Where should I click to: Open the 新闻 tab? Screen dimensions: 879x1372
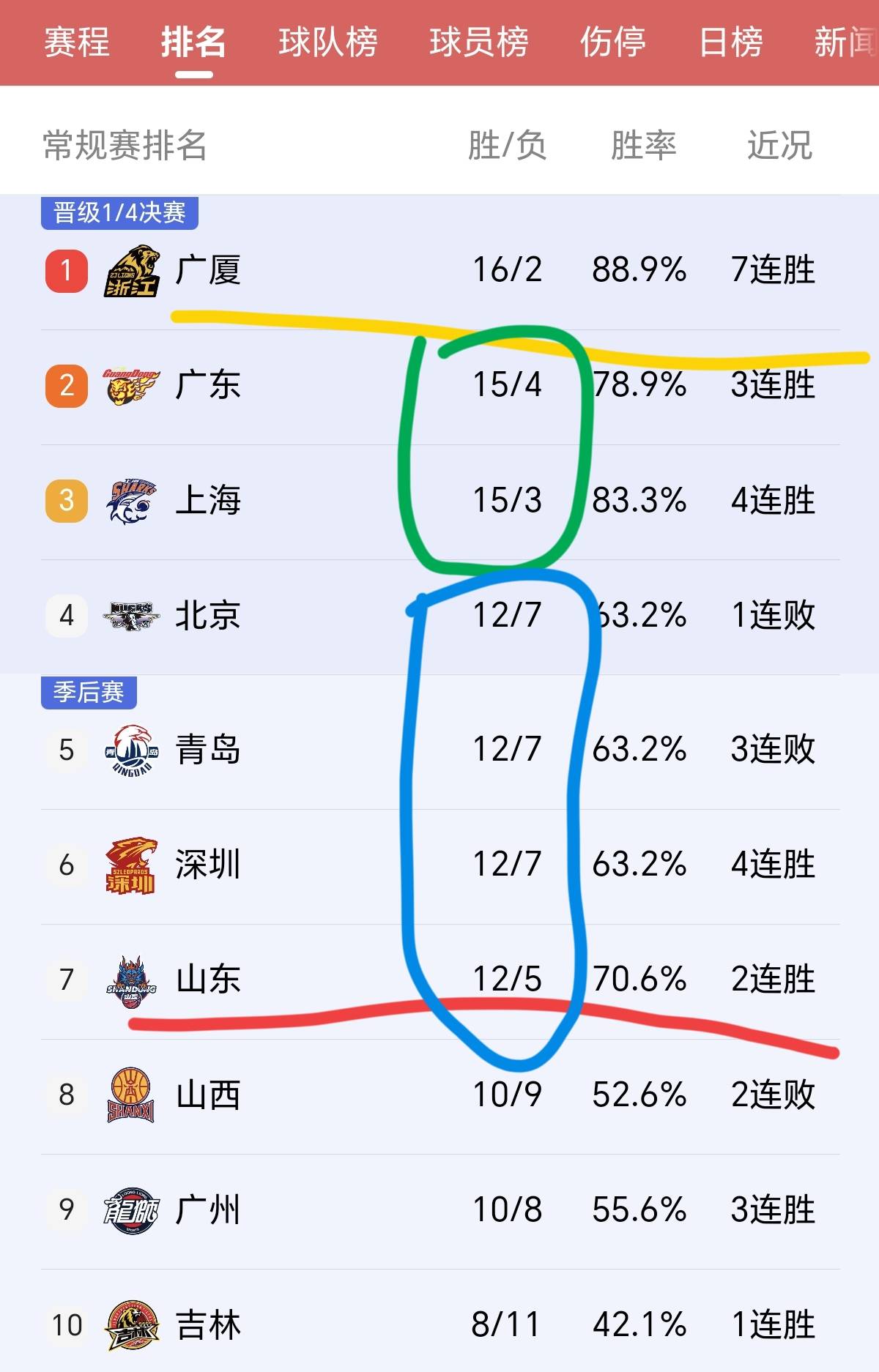(845, 42)
